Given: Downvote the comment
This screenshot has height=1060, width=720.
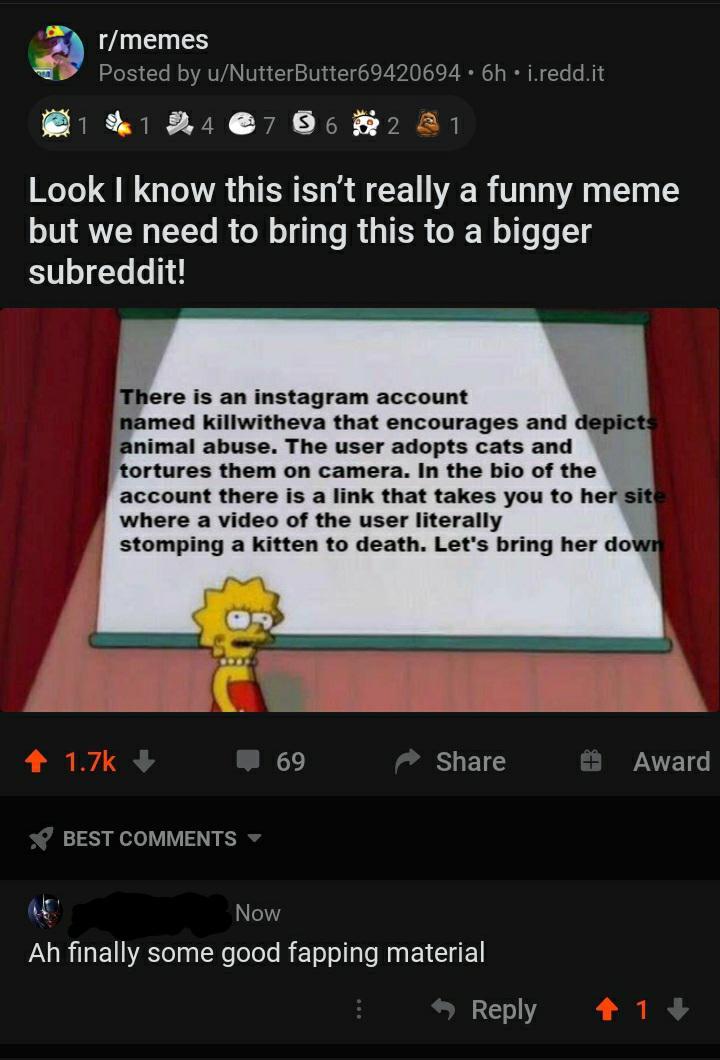Looking at the screenshot, I should [677, 1010].
